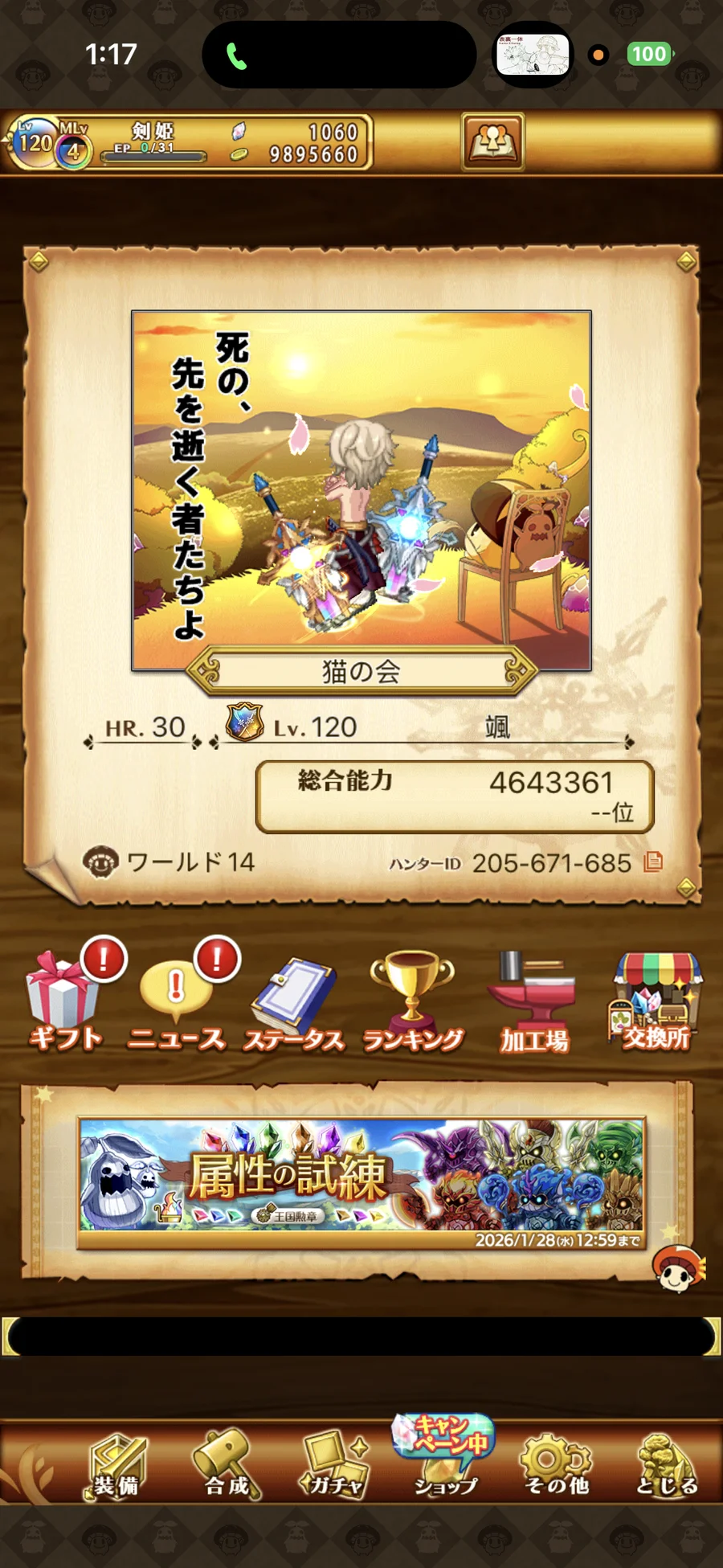Return to the ongoing call indicator
The image size is (723, 1568).
tap(237, 55)
